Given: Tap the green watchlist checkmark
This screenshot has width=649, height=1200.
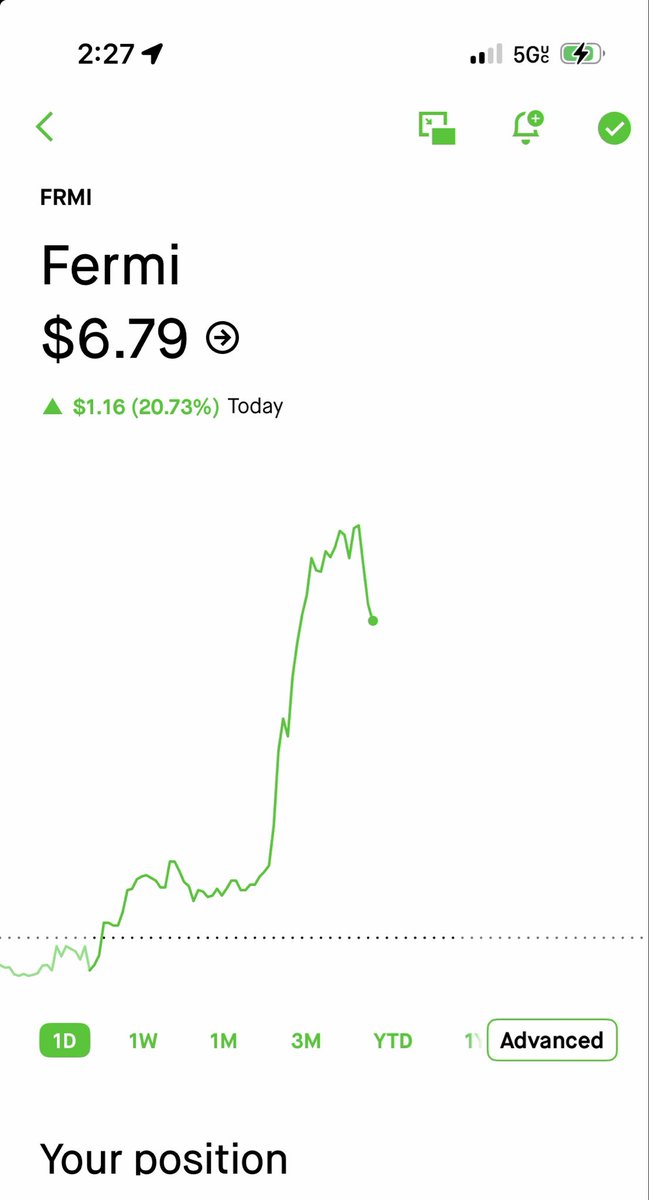Looking at the screenshot, I should tap(614, 128).
